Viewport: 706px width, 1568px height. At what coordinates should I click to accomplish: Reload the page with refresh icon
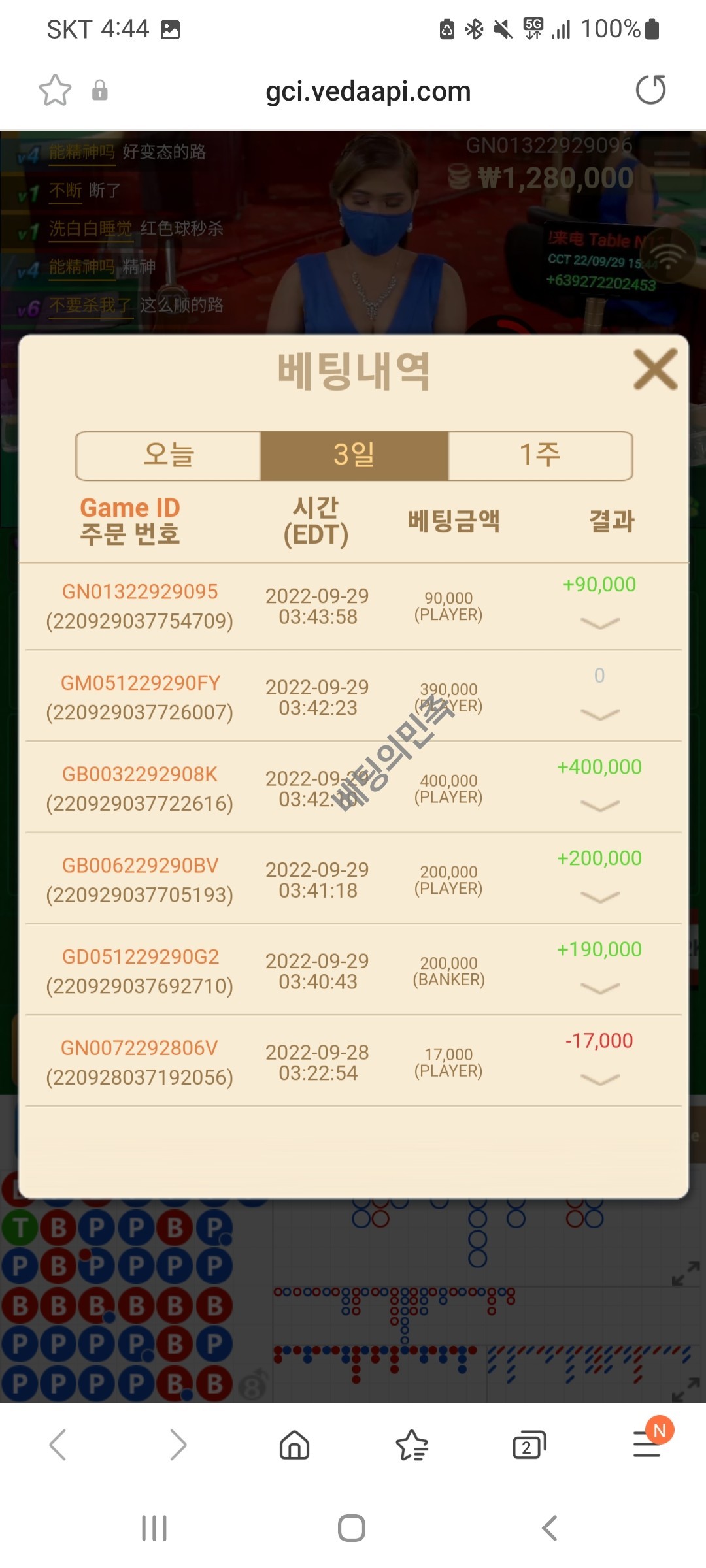point(650,90)
